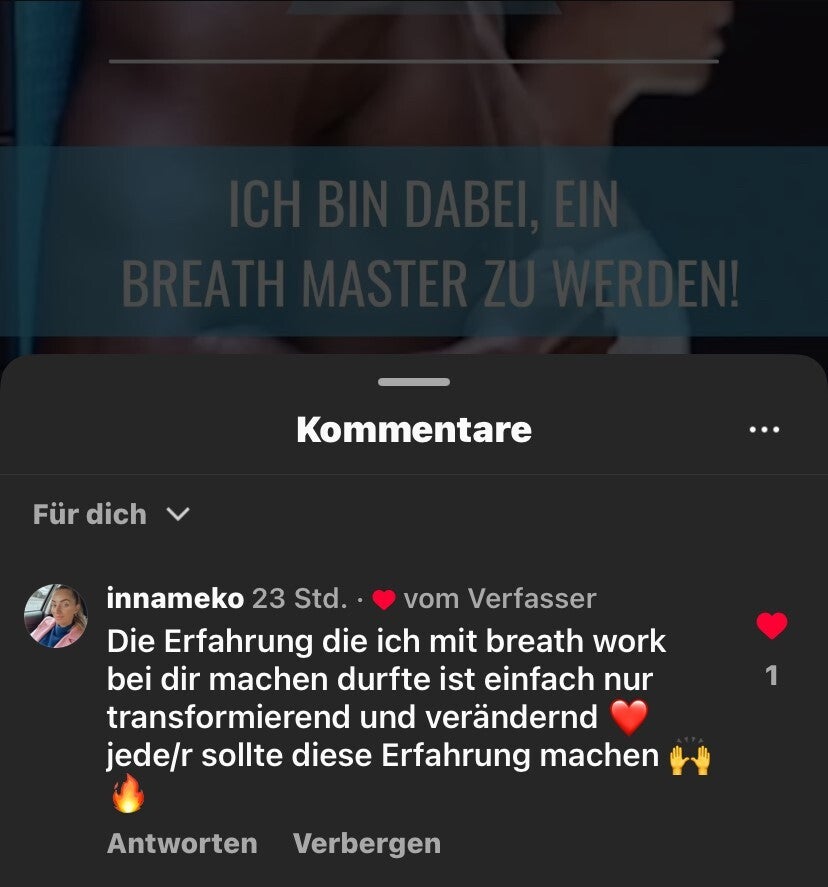Like innameko's comment with the heart
This screenshot has height=887, width=828.
tap(771, 627)
